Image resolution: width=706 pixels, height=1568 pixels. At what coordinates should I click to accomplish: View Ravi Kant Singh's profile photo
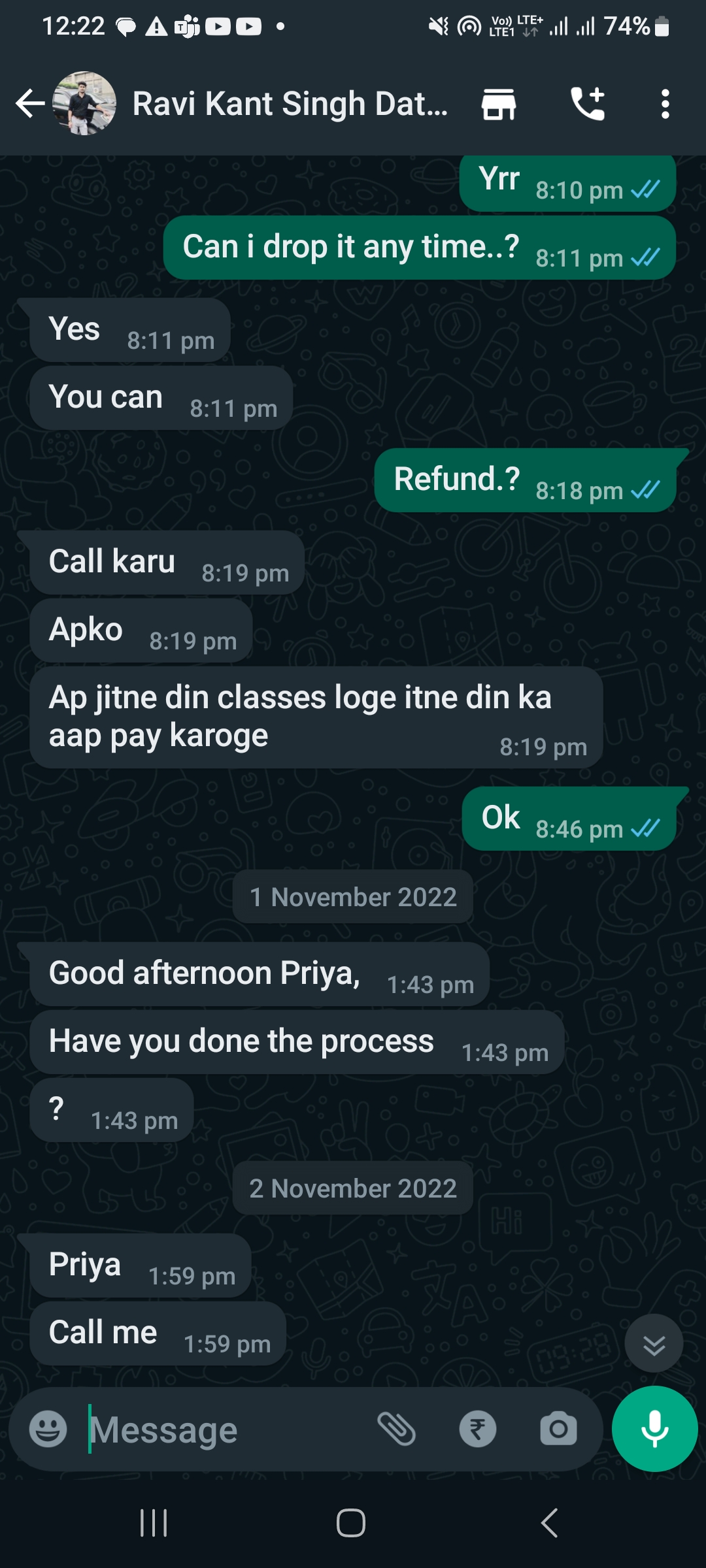tap(84, 104)
